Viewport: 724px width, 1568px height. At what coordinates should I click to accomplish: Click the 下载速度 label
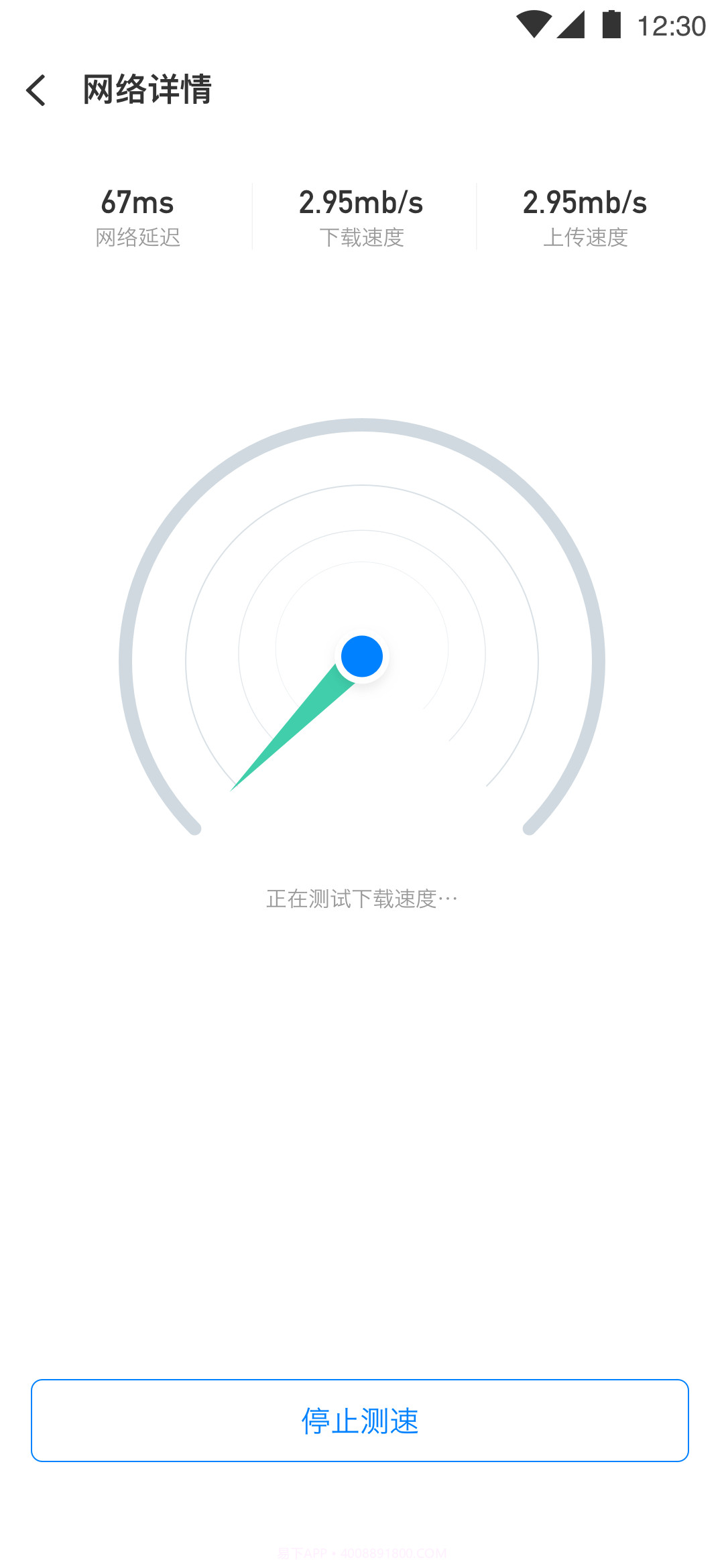pyautogui.click(x=362, y=237)
